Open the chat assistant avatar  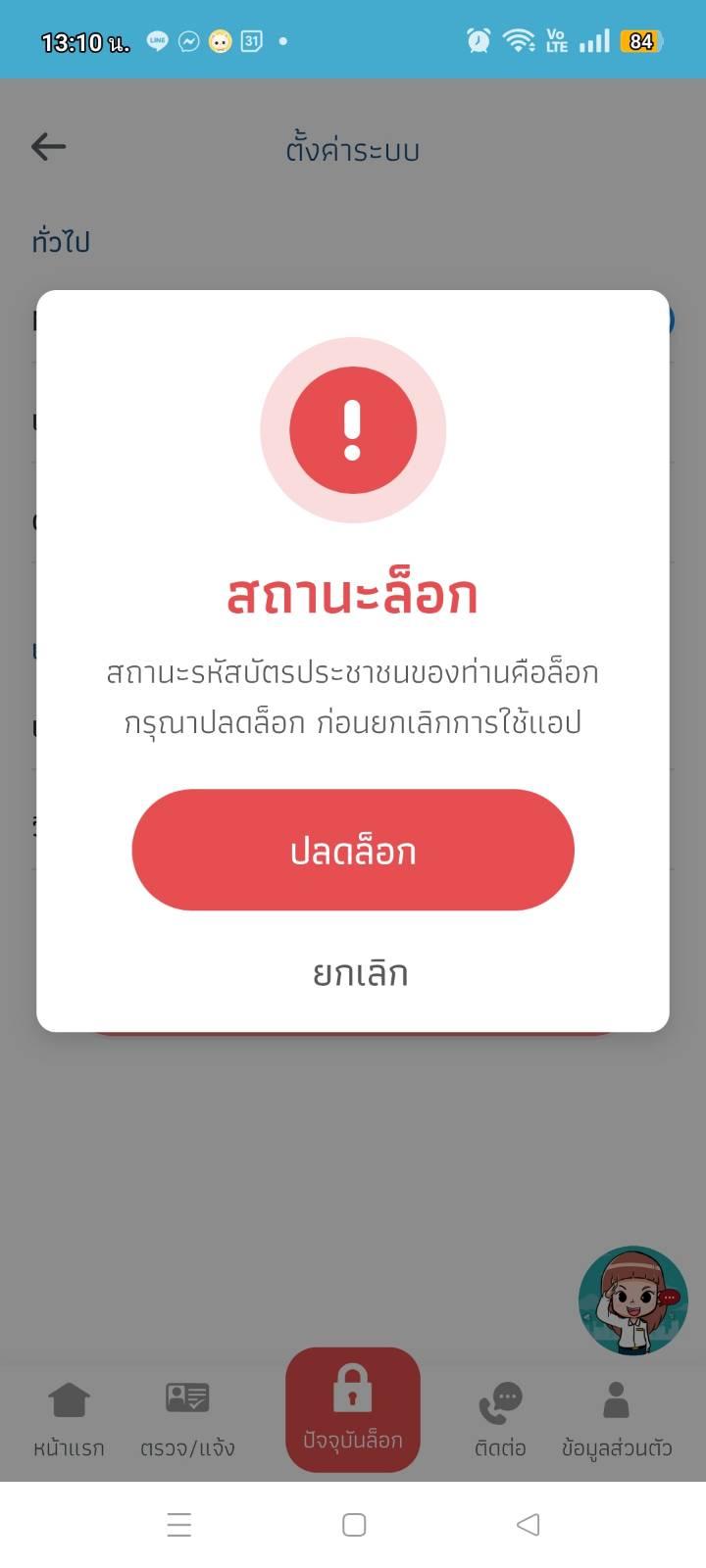point(632,1300)
